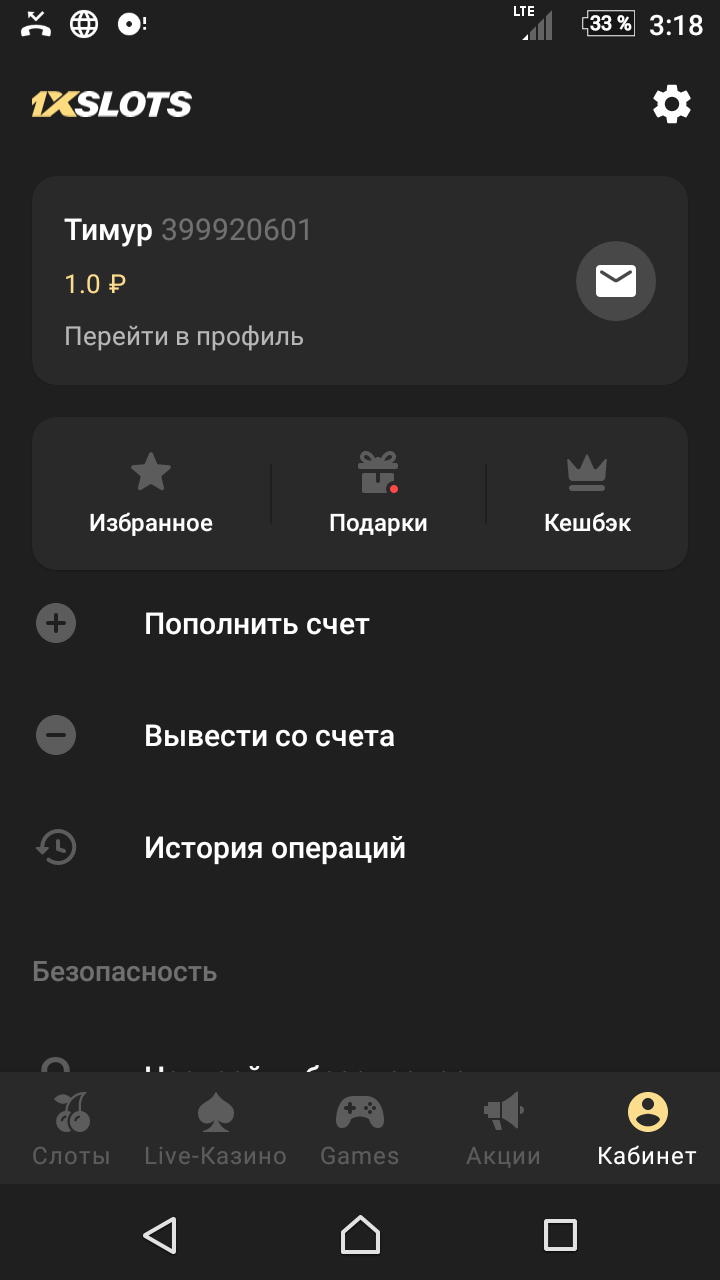Open the settings gear icon

click(x=672, y=104)
